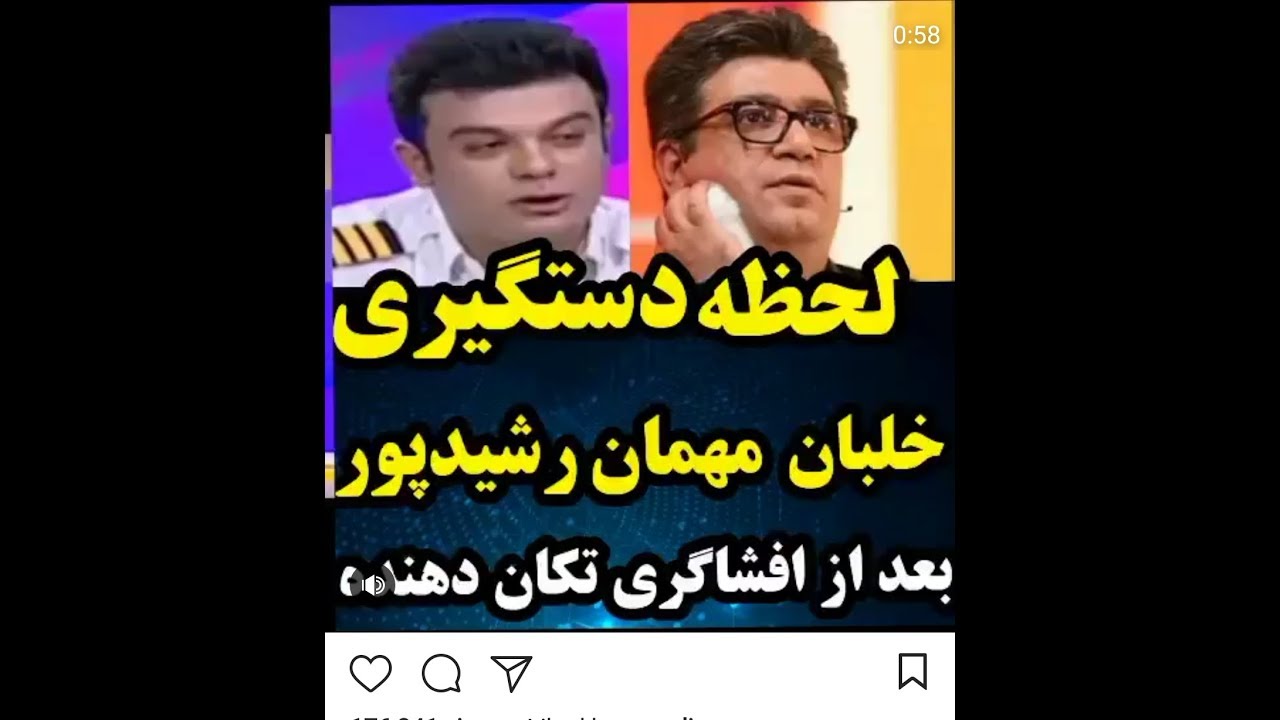Save this post with the bookmark icon
The width and height of the screenshot is (1280, 720).
(912, 671)
